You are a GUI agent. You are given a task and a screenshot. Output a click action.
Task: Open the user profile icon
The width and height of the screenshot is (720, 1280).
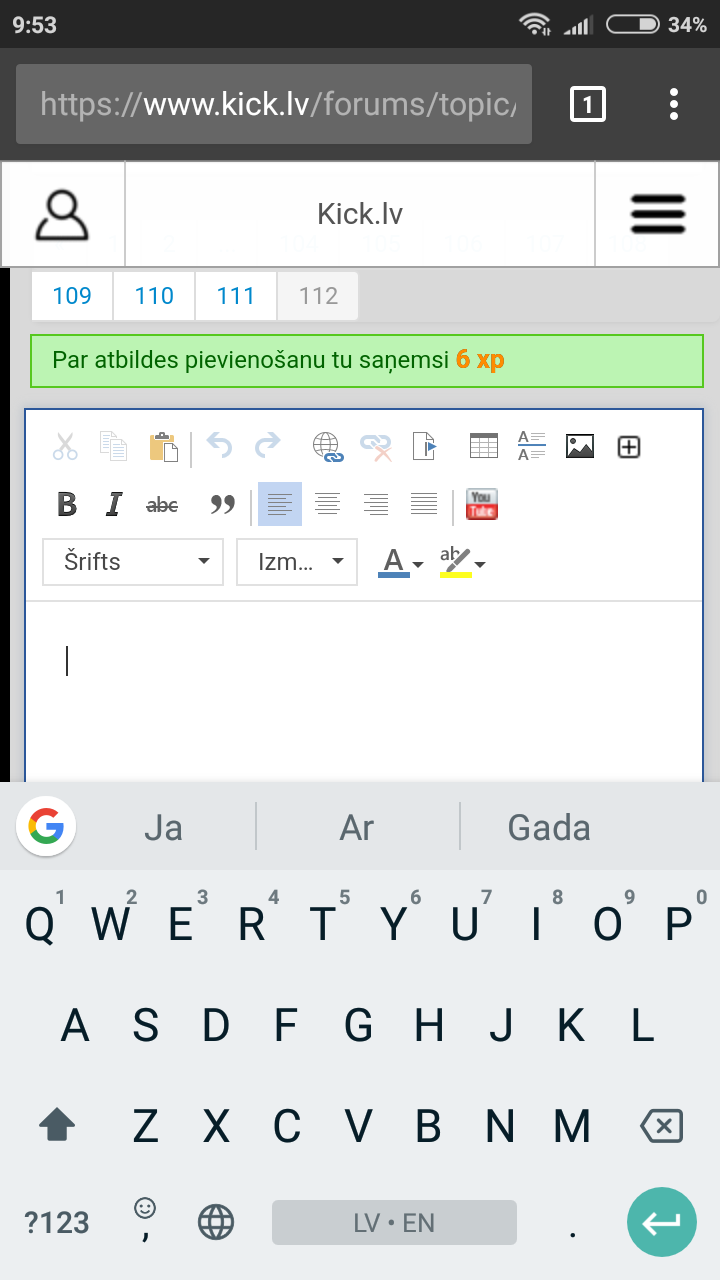[x=62, y=214]
